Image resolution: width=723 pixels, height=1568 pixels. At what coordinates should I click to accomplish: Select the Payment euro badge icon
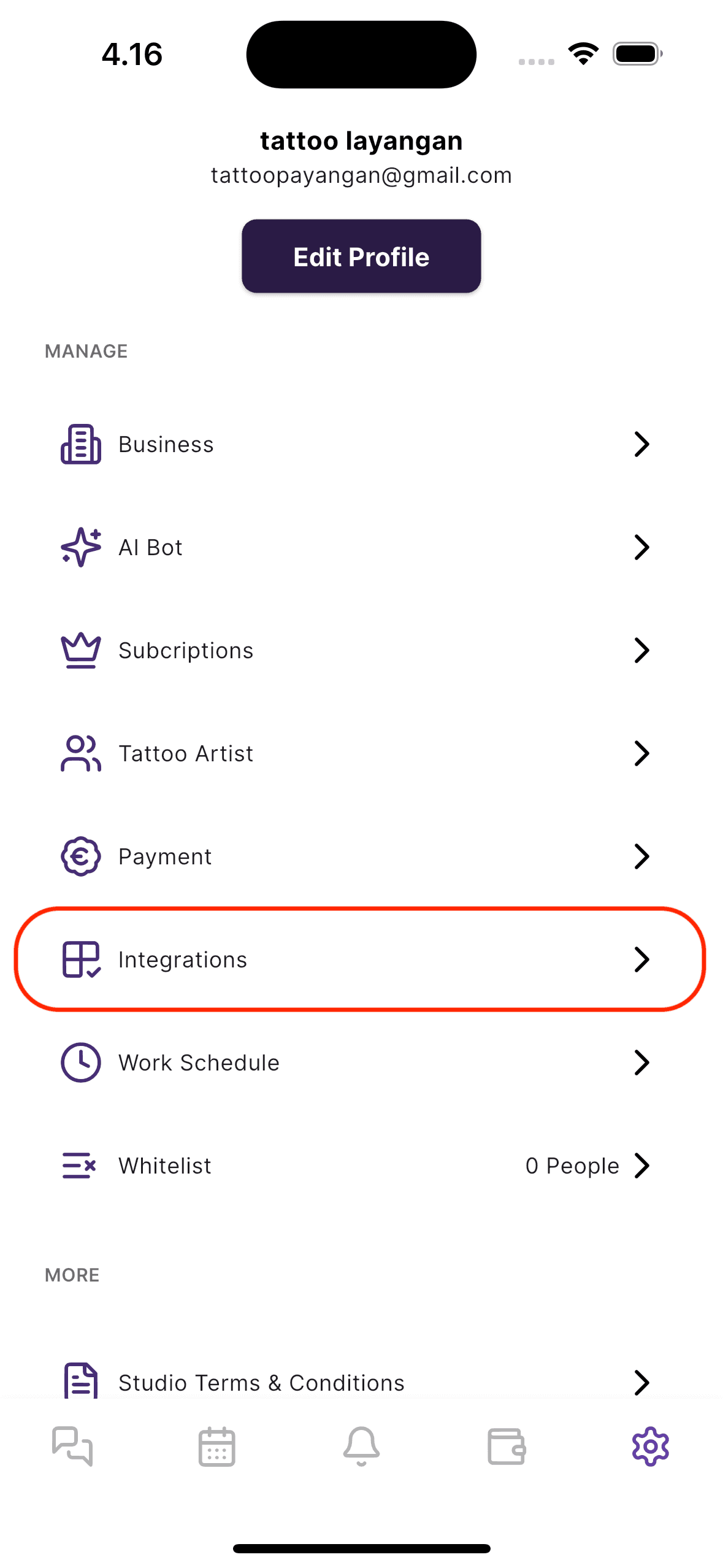click(x=80, y=856)
